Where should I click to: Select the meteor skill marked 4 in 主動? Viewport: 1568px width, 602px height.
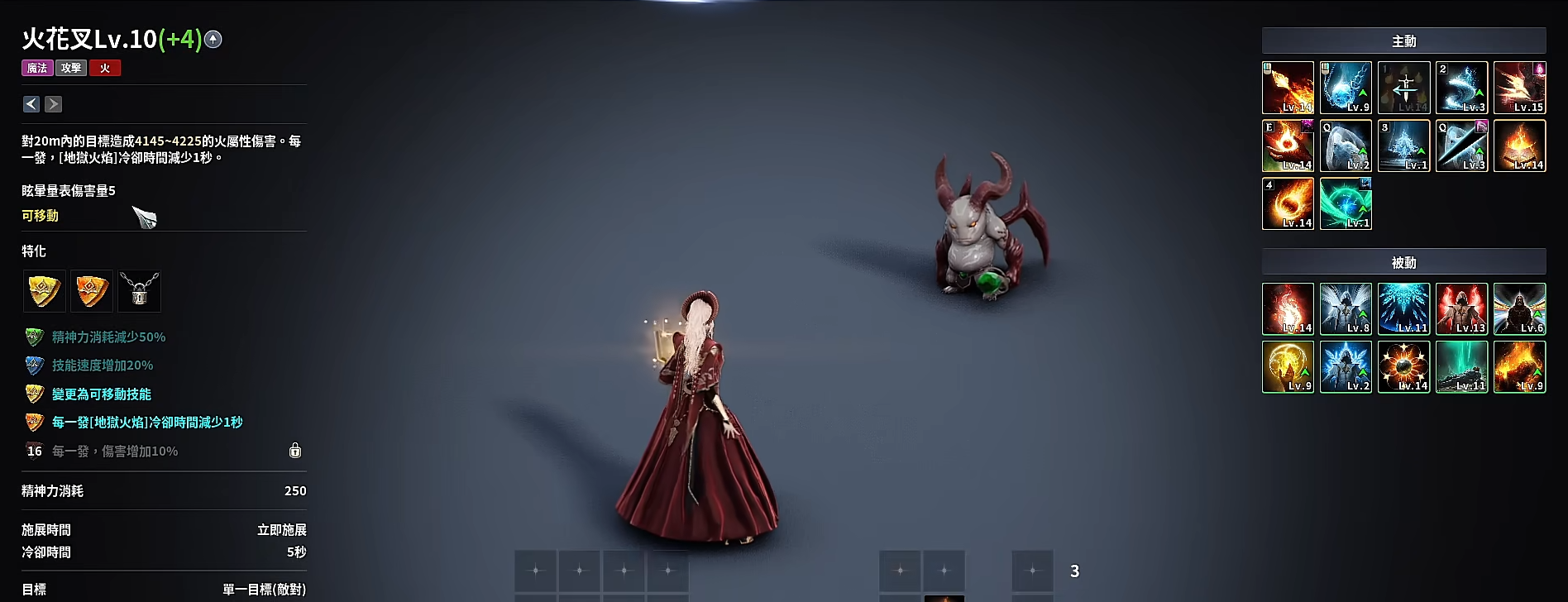coord(1288,203)
